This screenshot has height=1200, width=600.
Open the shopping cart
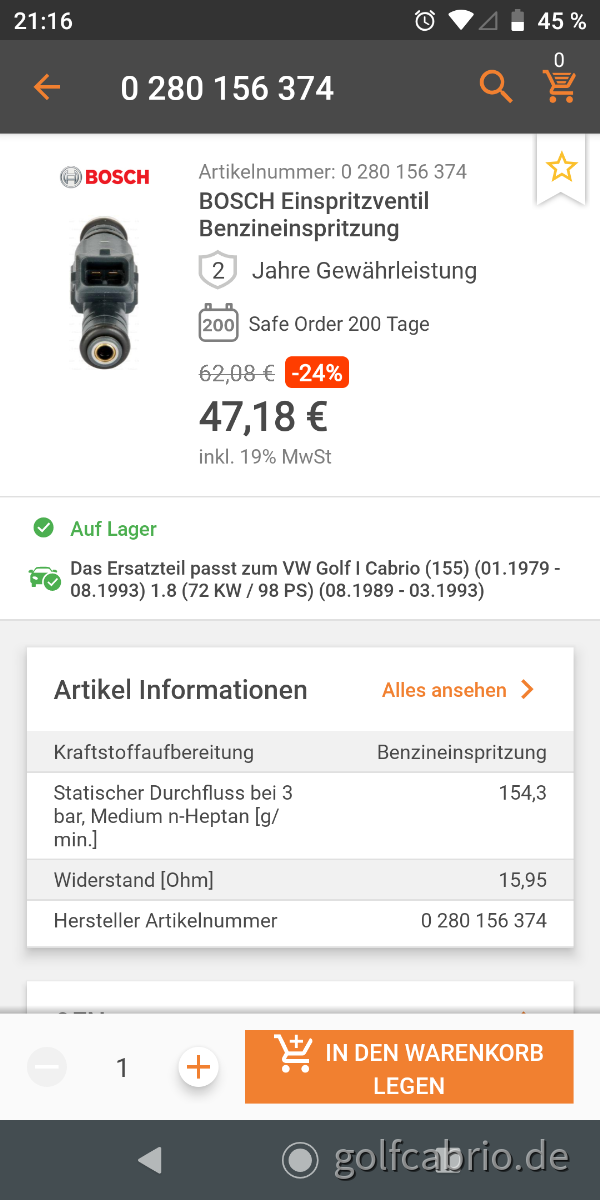(x=560, y=86)
